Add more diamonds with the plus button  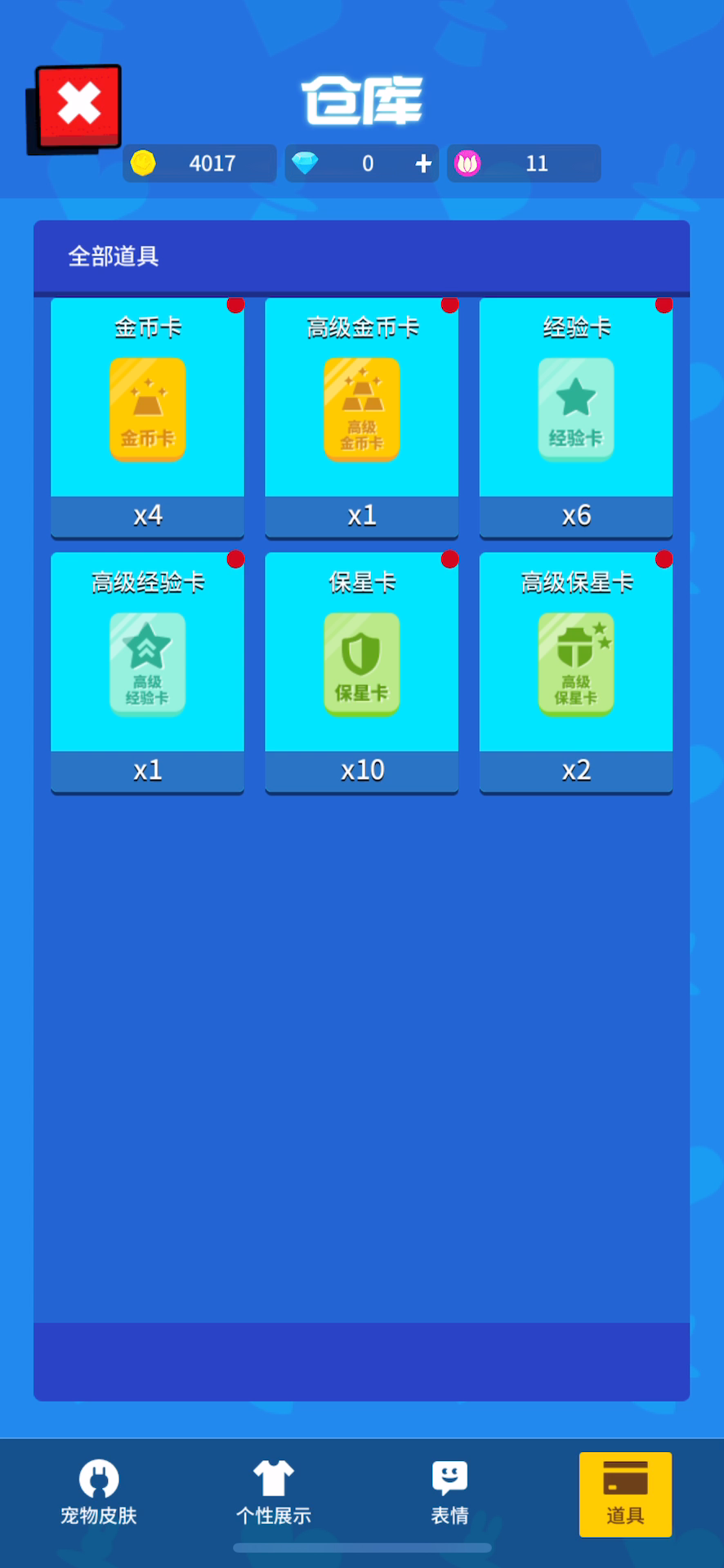pos(422,163)
